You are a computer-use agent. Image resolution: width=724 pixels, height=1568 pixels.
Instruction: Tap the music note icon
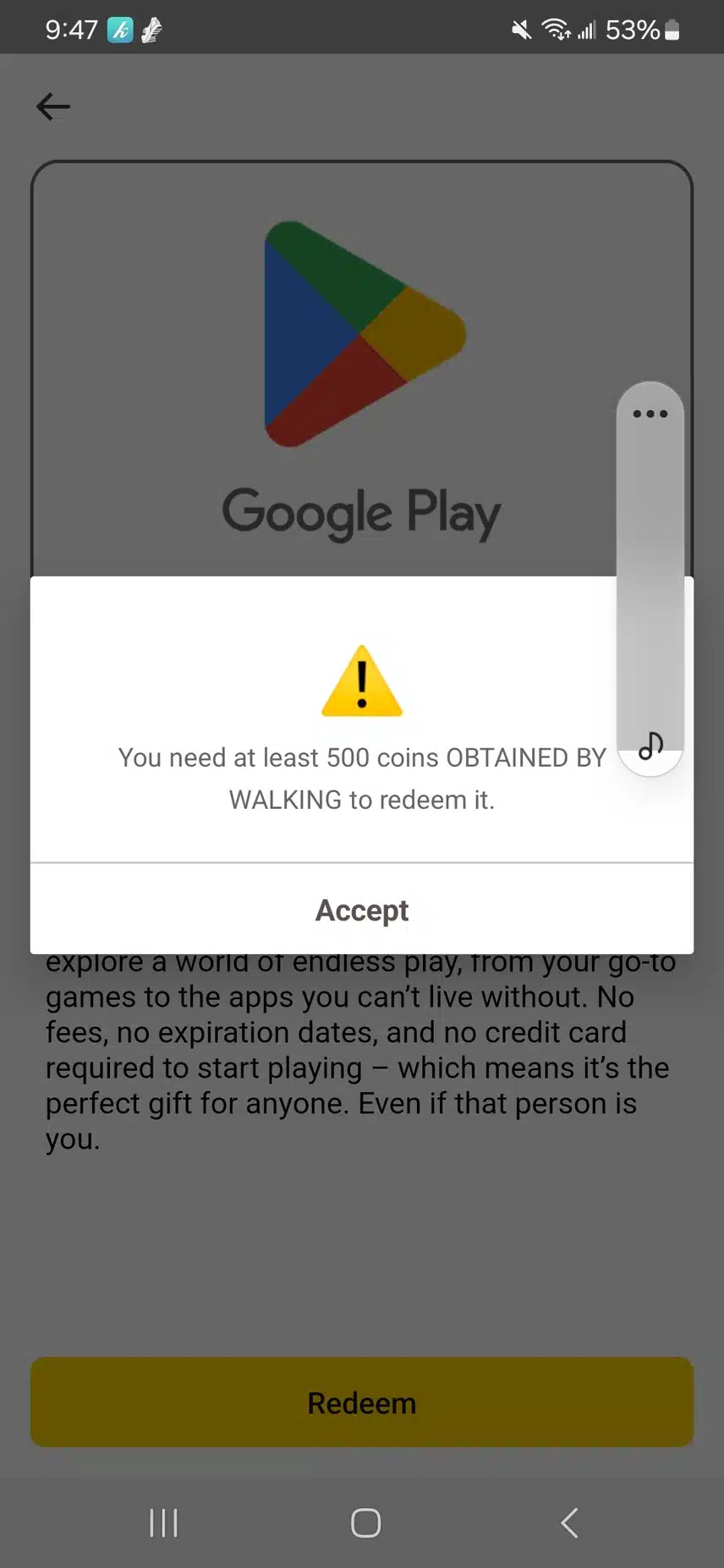[650, 746]
